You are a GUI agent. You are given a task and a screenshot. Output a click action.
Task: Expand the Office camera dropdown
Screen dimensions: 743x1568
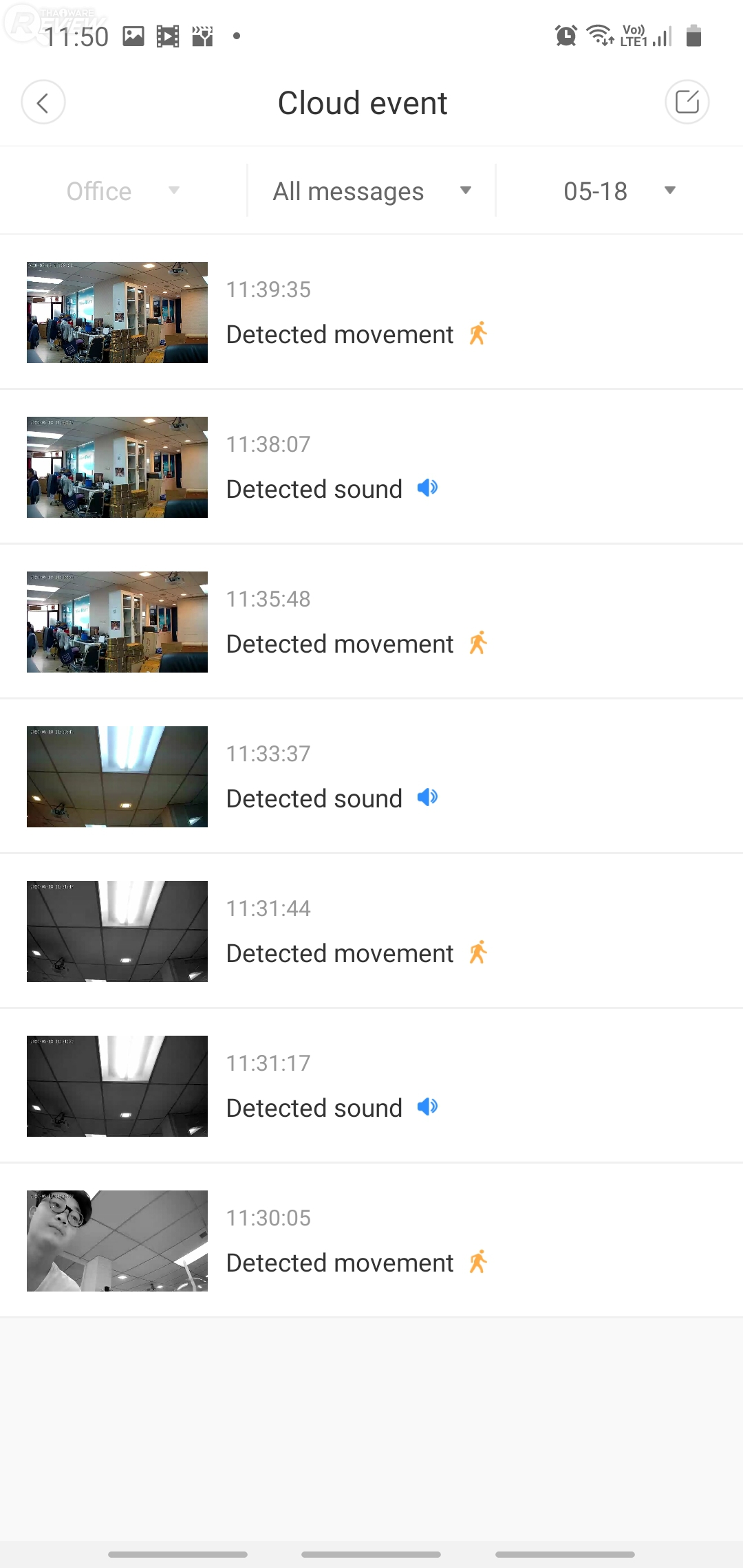(122, 191)
